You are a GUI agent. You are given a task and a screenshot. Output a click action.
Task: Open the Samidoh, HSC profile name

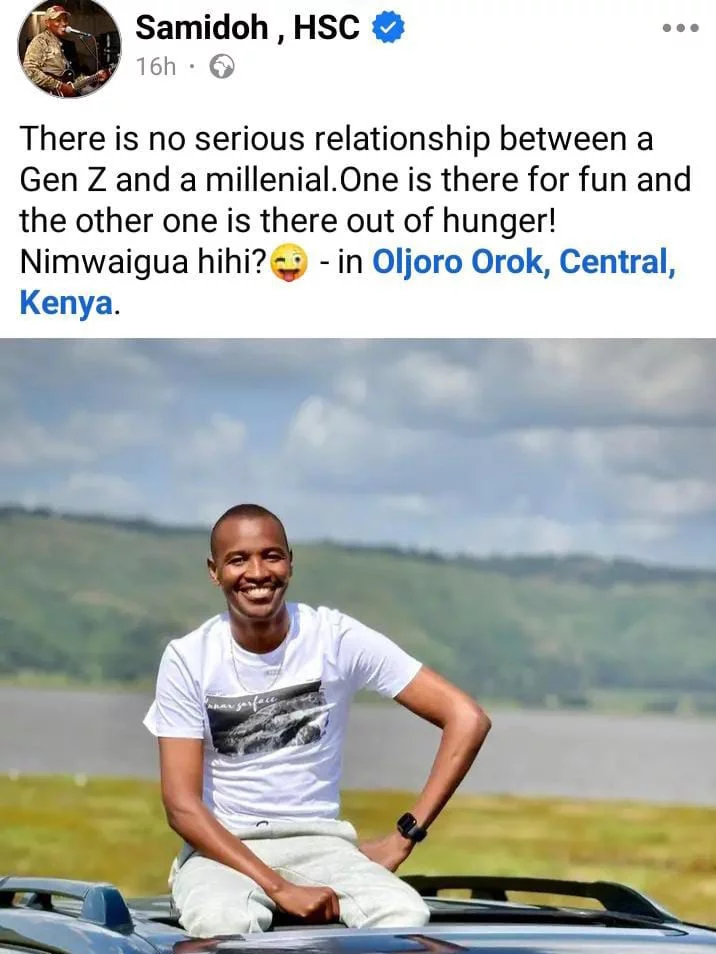[247, 28]
